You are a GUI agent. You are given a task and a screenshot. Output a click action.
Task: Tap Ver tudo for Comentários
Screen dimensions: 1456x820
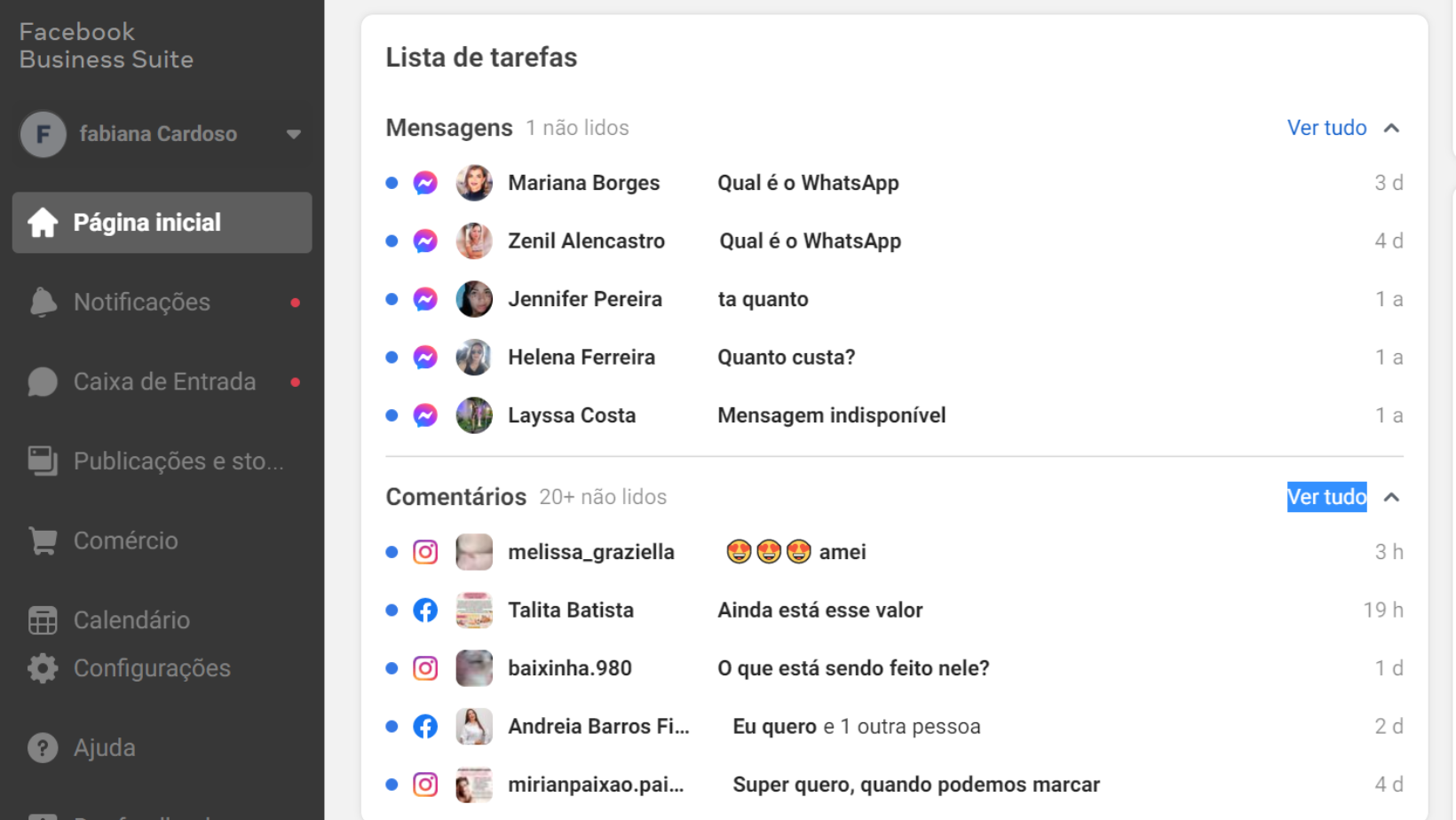click(1326, 497)
